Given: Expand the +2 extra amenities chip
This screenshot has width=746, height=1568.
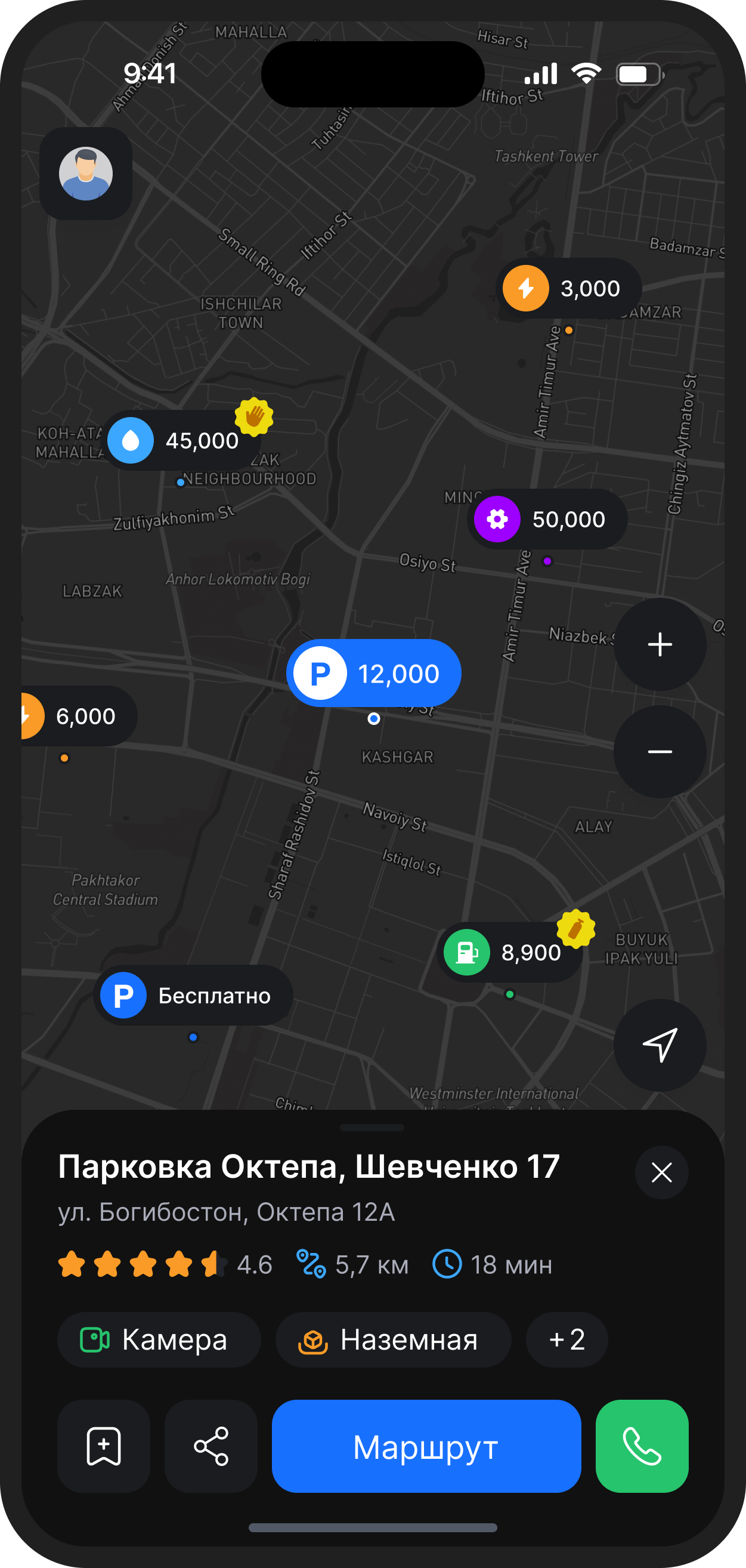Looking at the screenshot, I should 567,1339.
